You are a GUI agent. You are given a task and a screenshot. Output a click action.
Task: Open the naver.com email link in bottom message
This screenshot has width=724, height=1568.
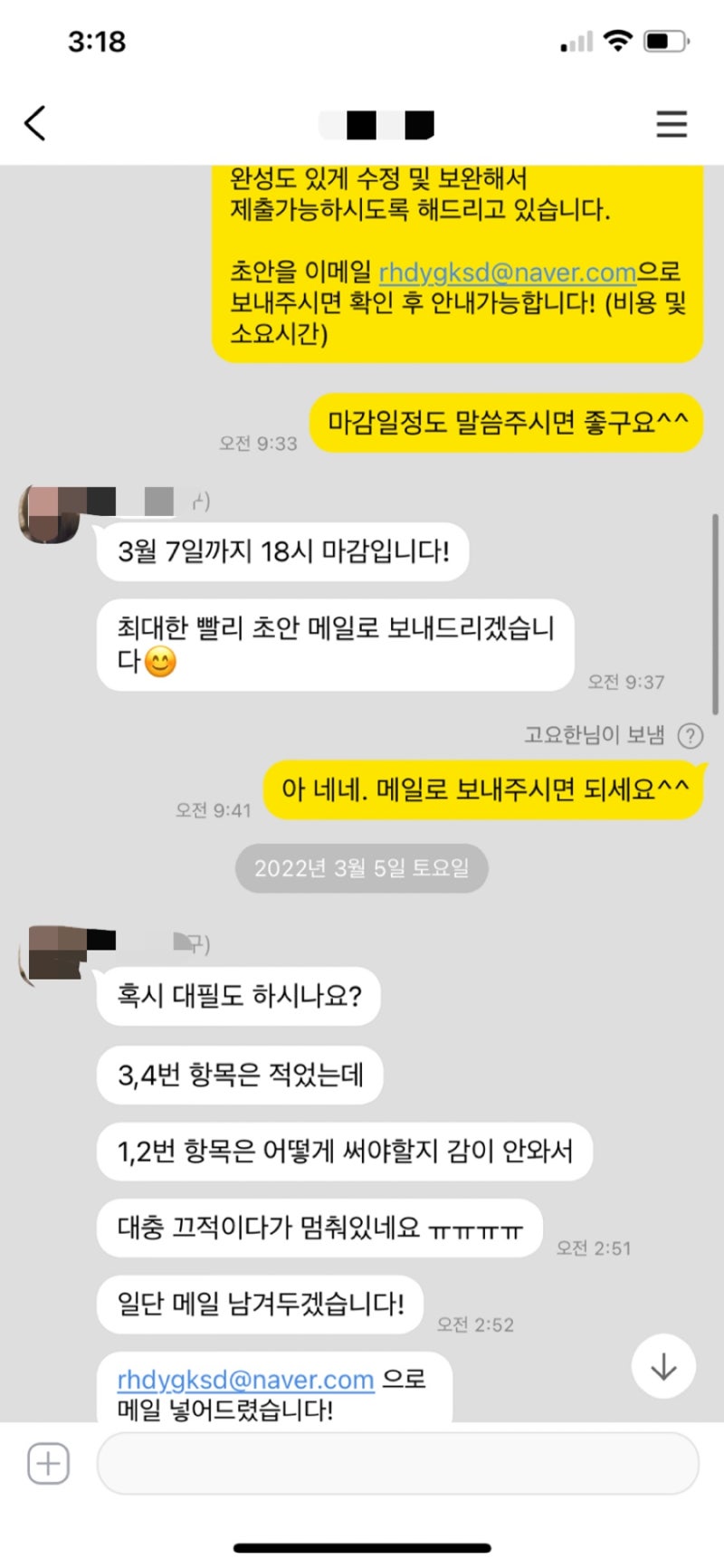(x=245, y=1380)
